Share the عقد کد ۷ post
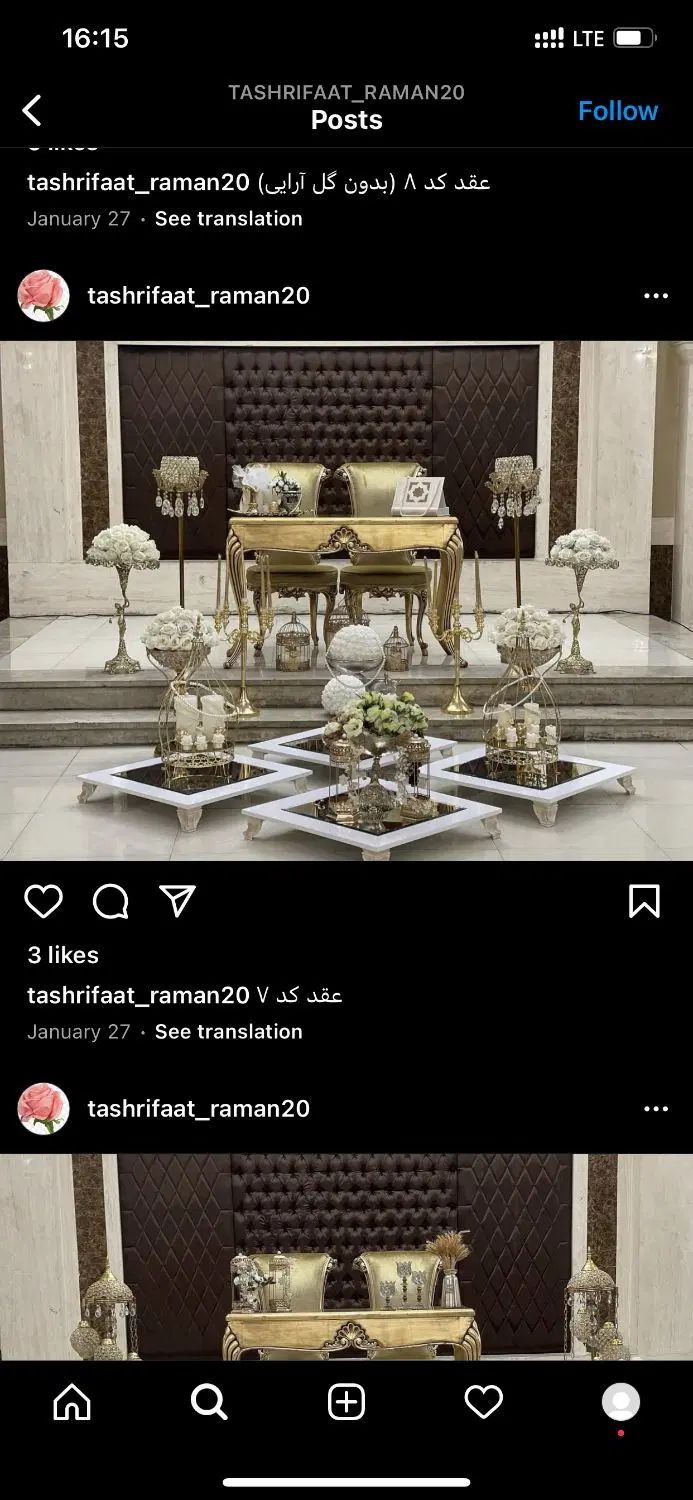 coord(177,902)
